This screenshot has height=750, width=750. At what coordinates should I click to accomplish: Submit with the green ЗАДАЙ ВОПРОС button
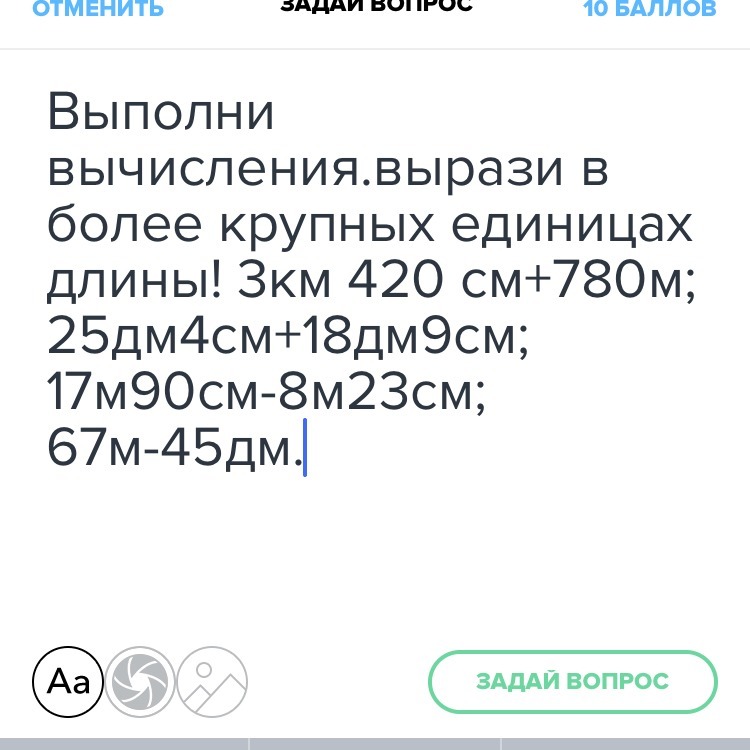(572, 682)
